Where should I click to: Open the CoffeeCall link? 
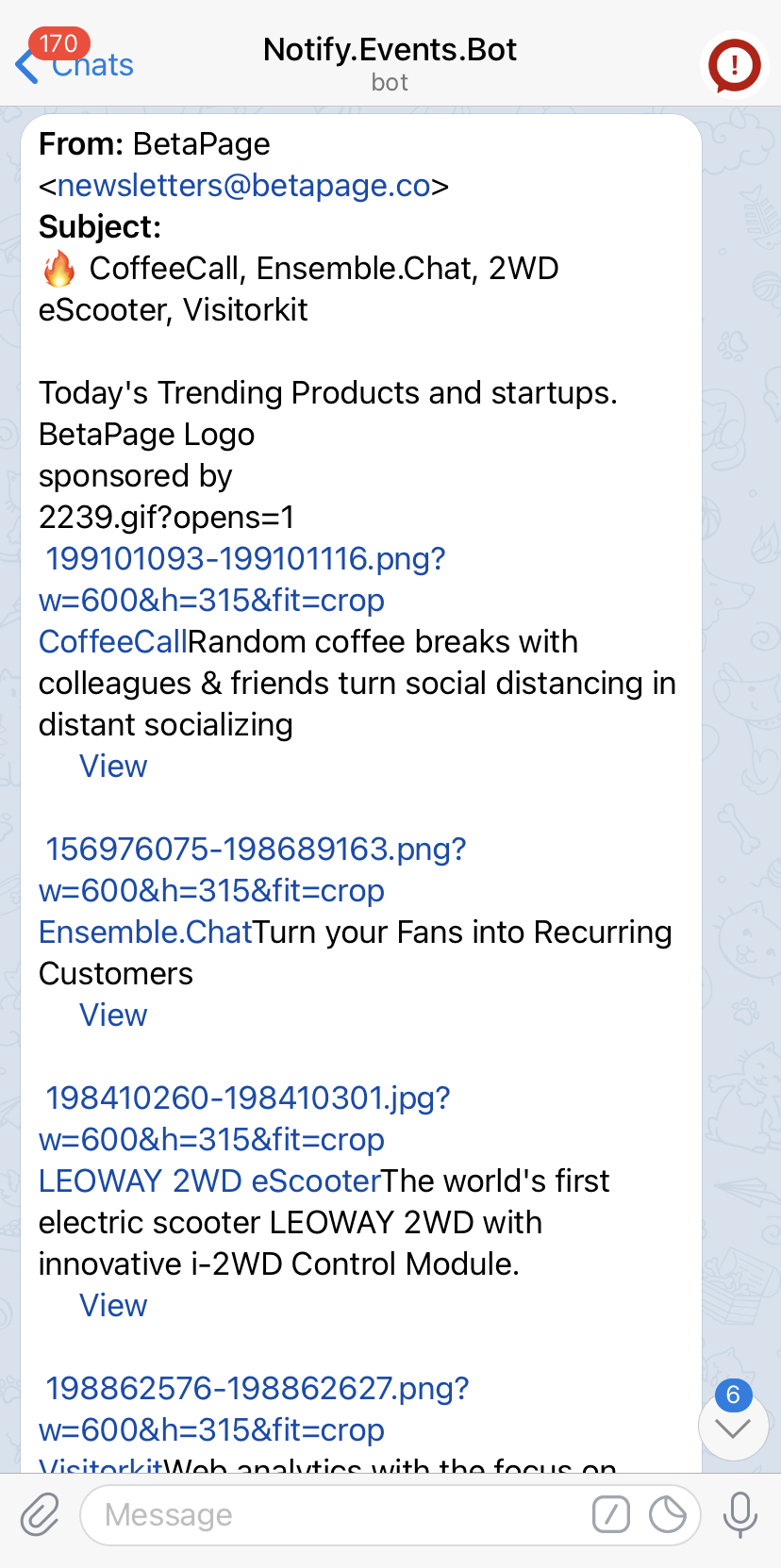coord(113,642)
